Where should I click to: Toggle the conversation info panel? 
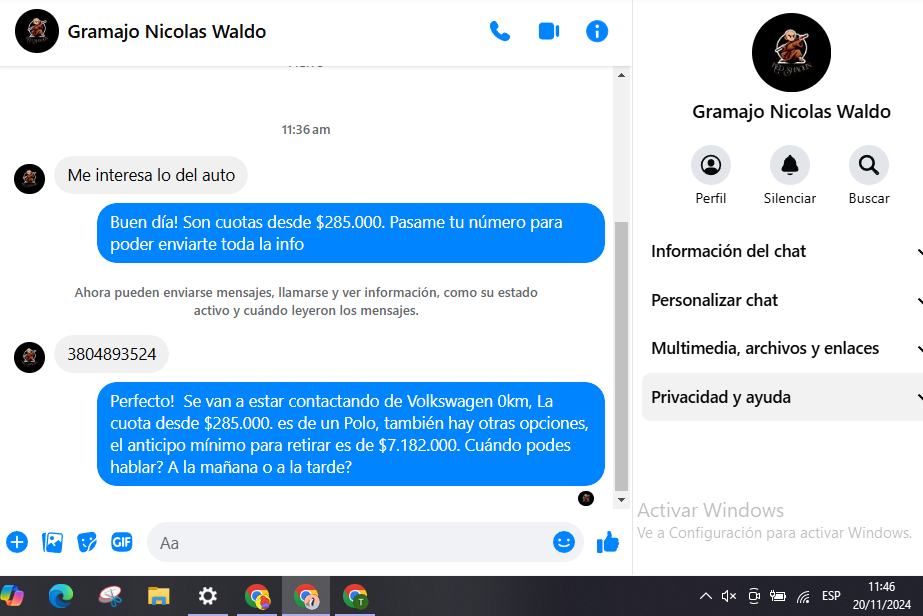click(597, 31)
